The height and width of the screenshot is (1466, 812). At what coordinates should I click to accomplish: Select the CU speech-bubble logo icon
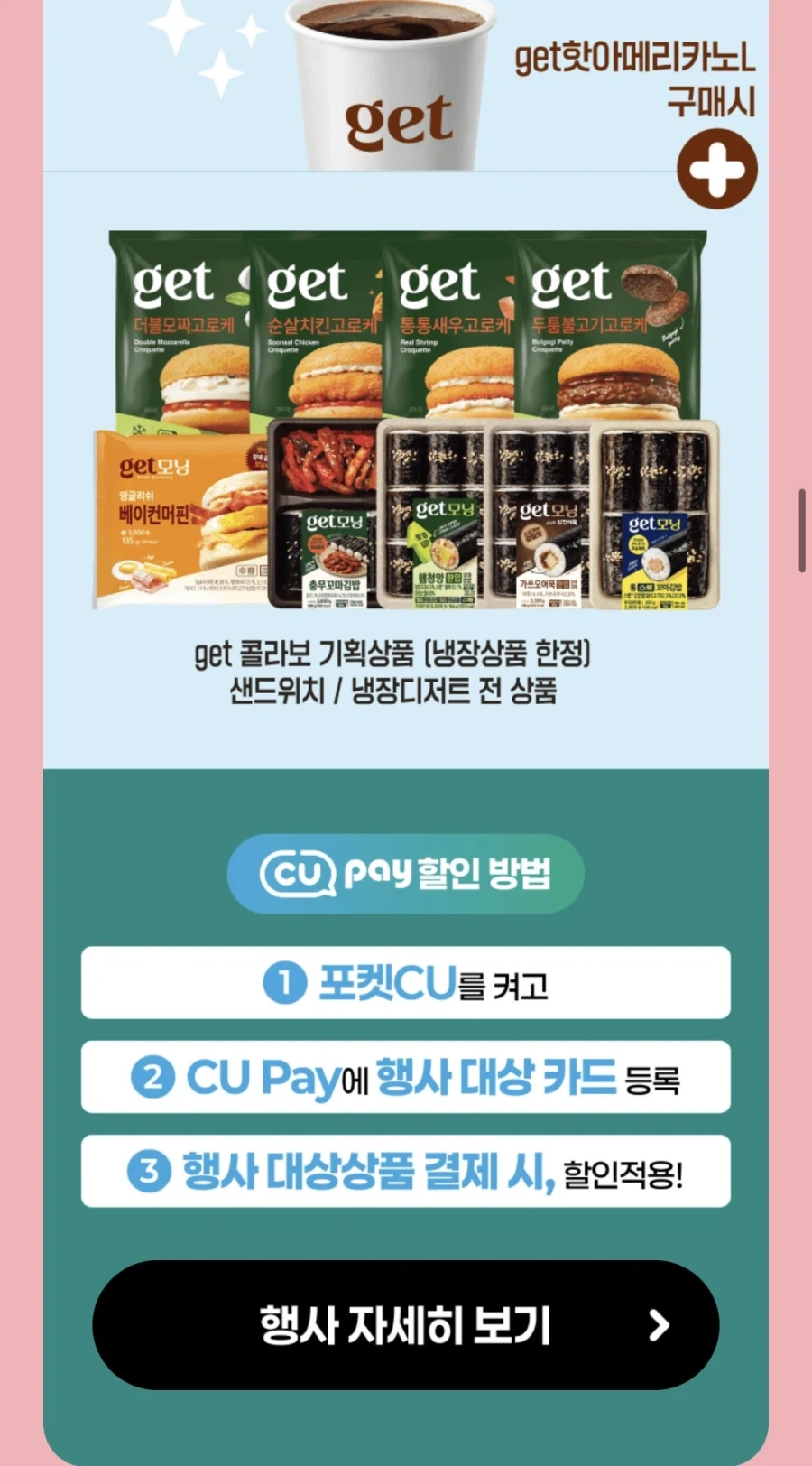299,872
